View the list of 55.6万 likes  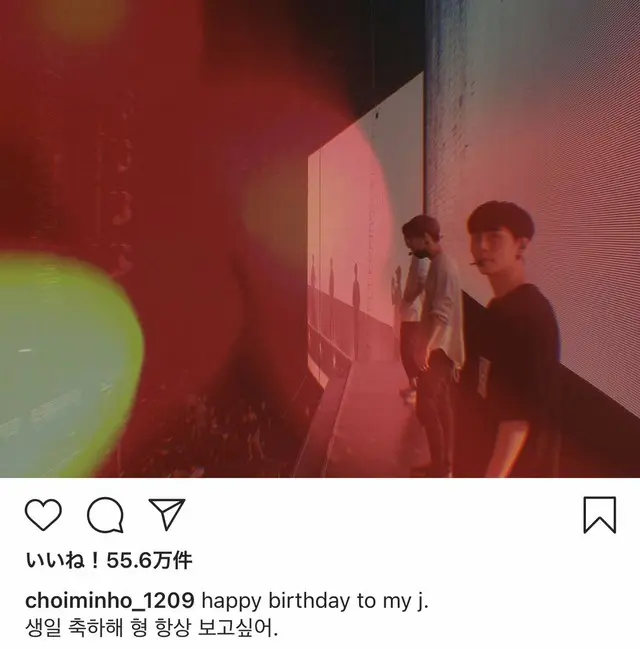(x=107, y=561)
